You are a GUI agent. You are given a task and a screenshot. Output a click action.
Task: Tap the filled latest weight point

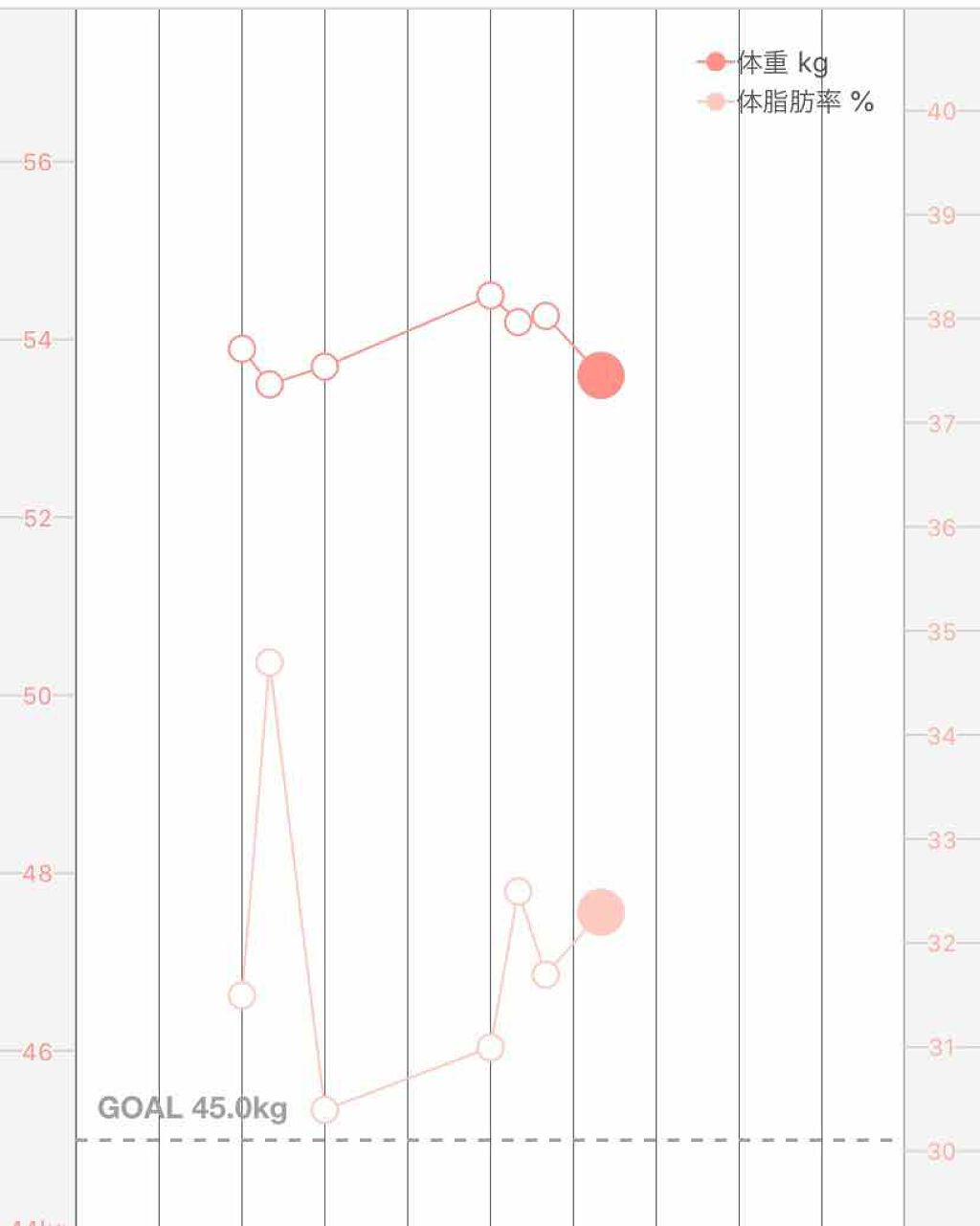(600, 375)
